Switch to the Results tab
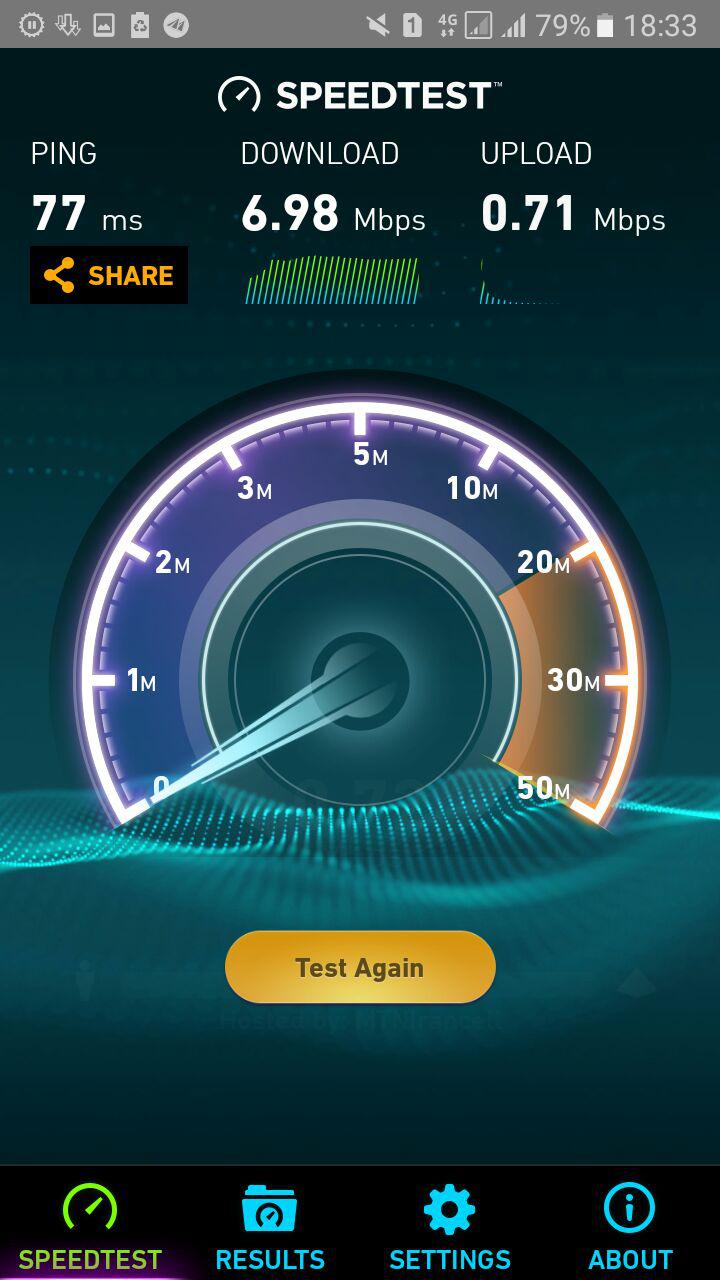Image resolution: width=720 pixels, height=1280 pixels. [270, 1226]
